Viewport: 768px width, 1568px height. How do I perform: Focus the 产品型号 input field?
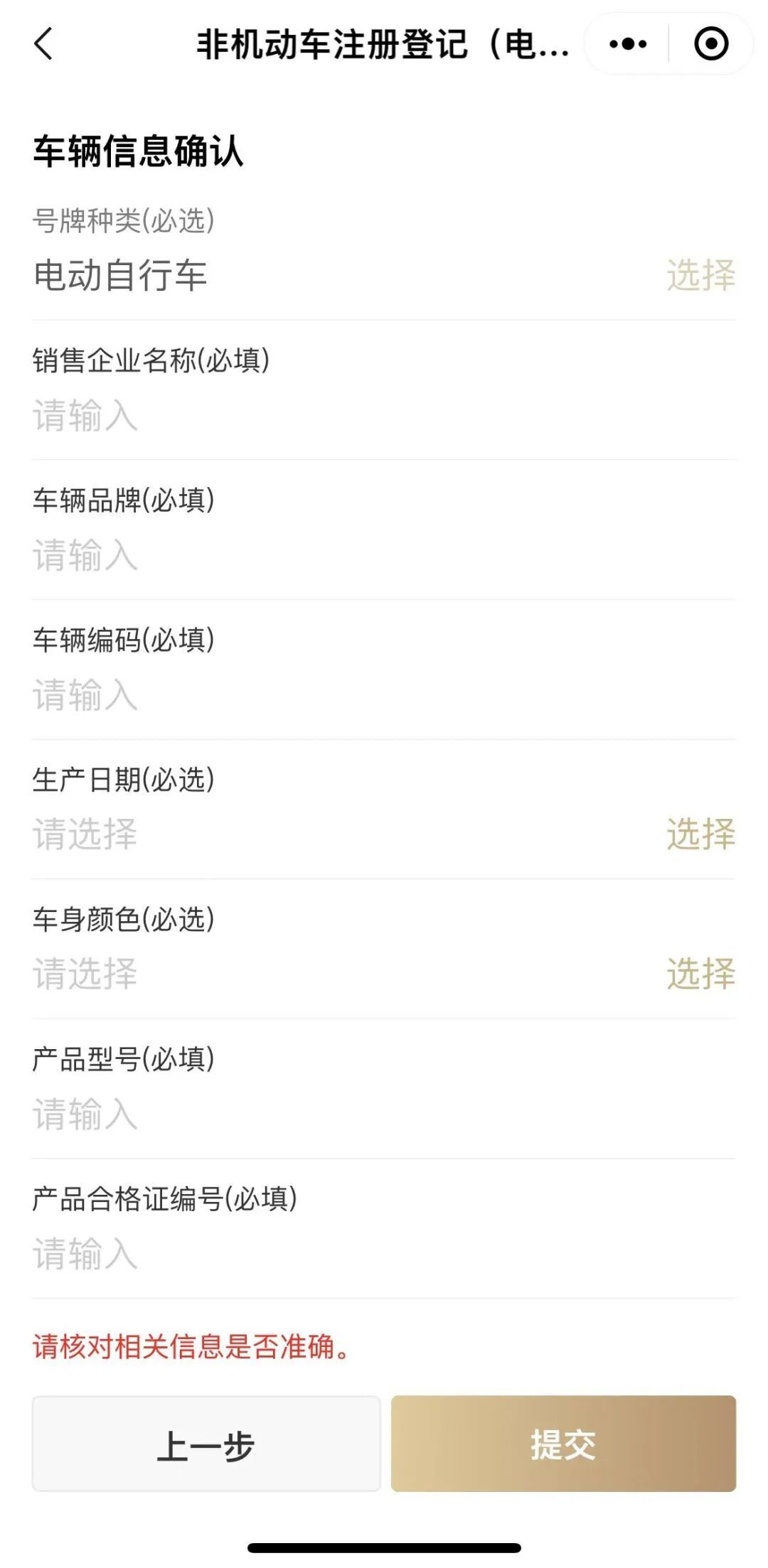[x=384, y=1114]
